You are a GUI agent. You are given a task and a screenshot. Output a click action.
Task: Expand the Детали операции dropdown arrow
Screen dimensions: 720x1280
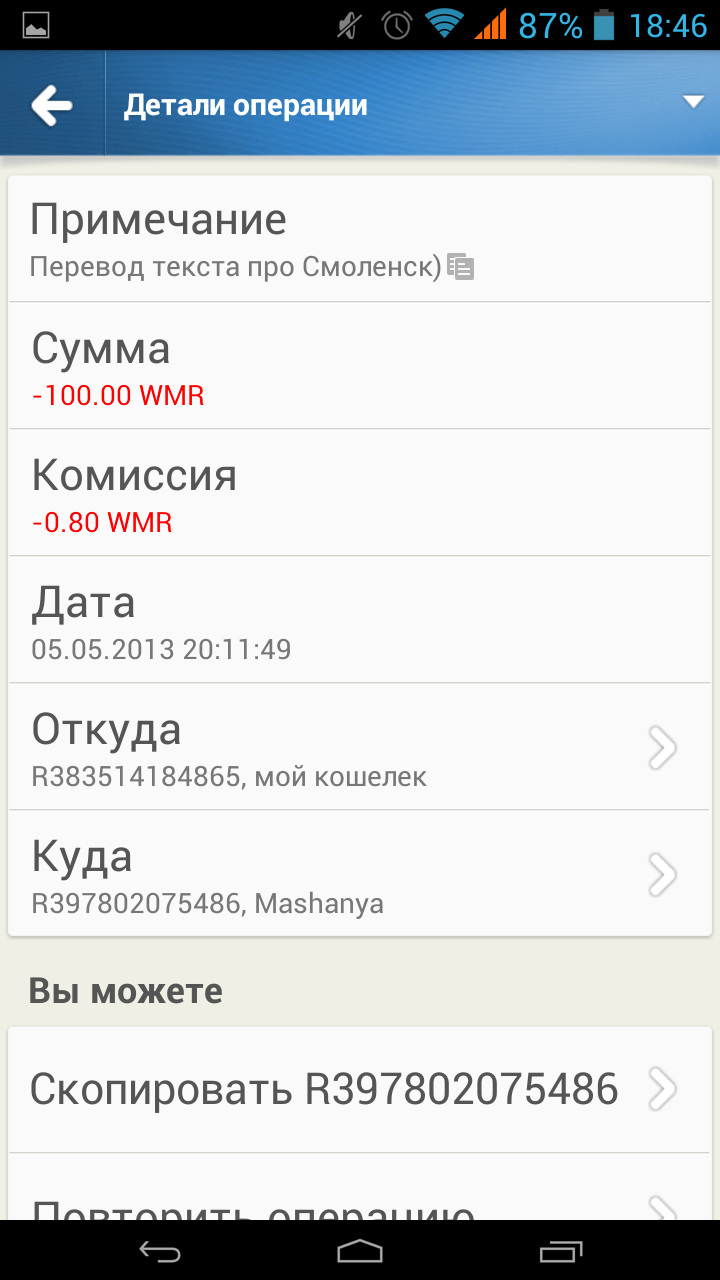tap(692, 103)
